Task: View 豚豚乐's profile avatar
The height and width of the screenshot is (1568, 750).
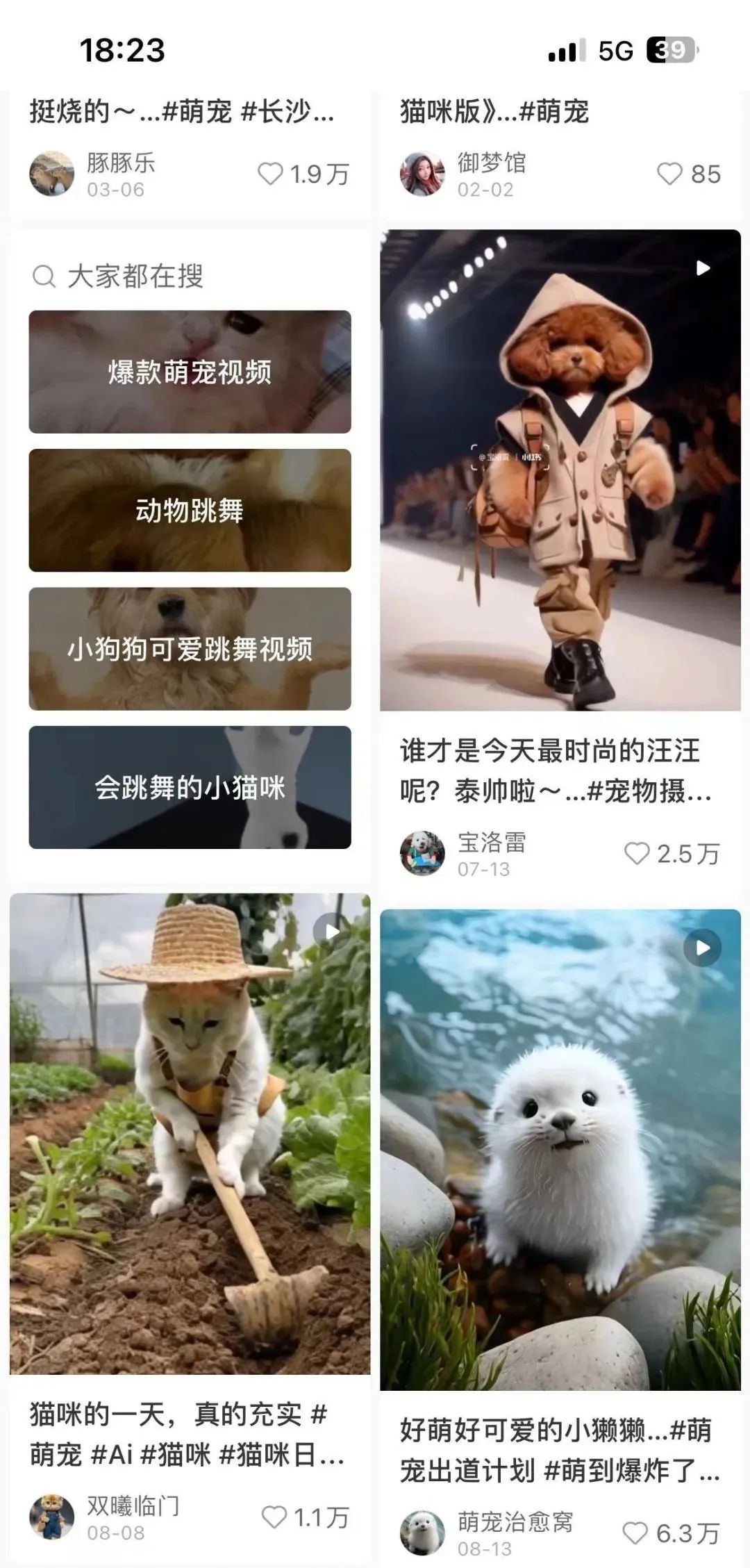Action: pyautogui.click(x=51, y=174)
